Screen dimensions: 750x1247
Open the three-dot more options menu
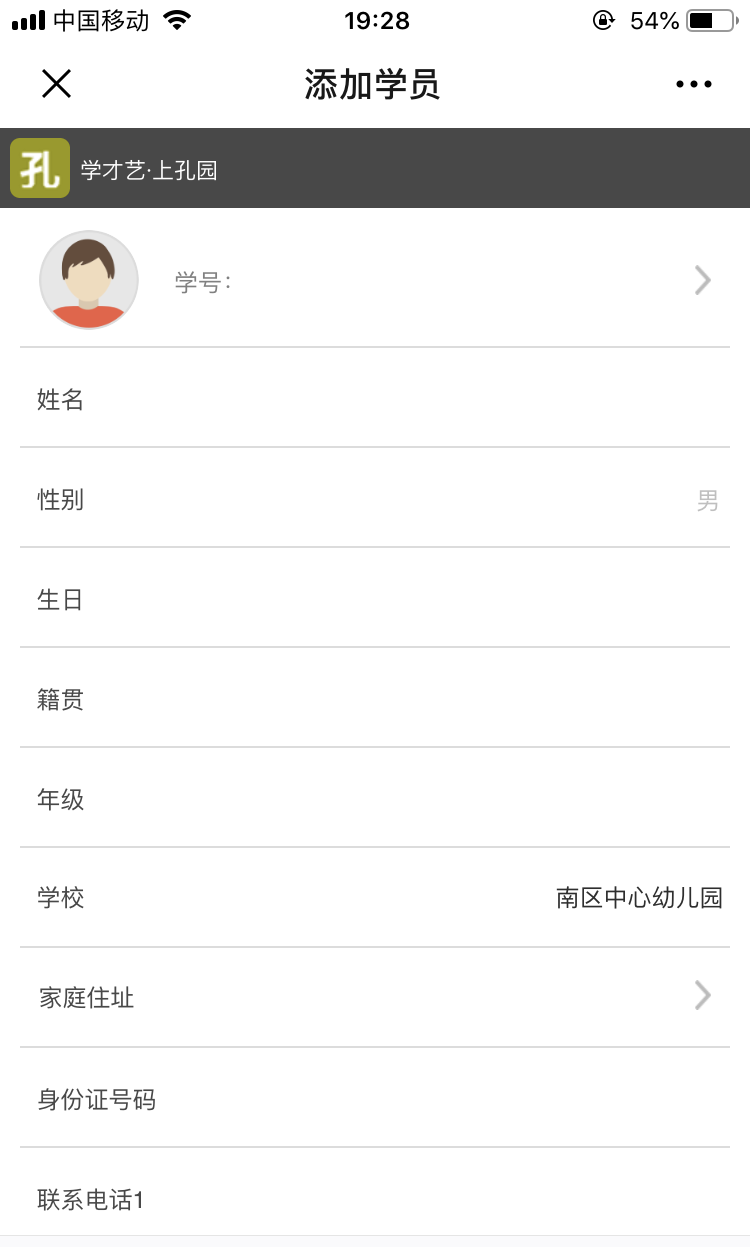pyautogui.click(x=693, y=84)
